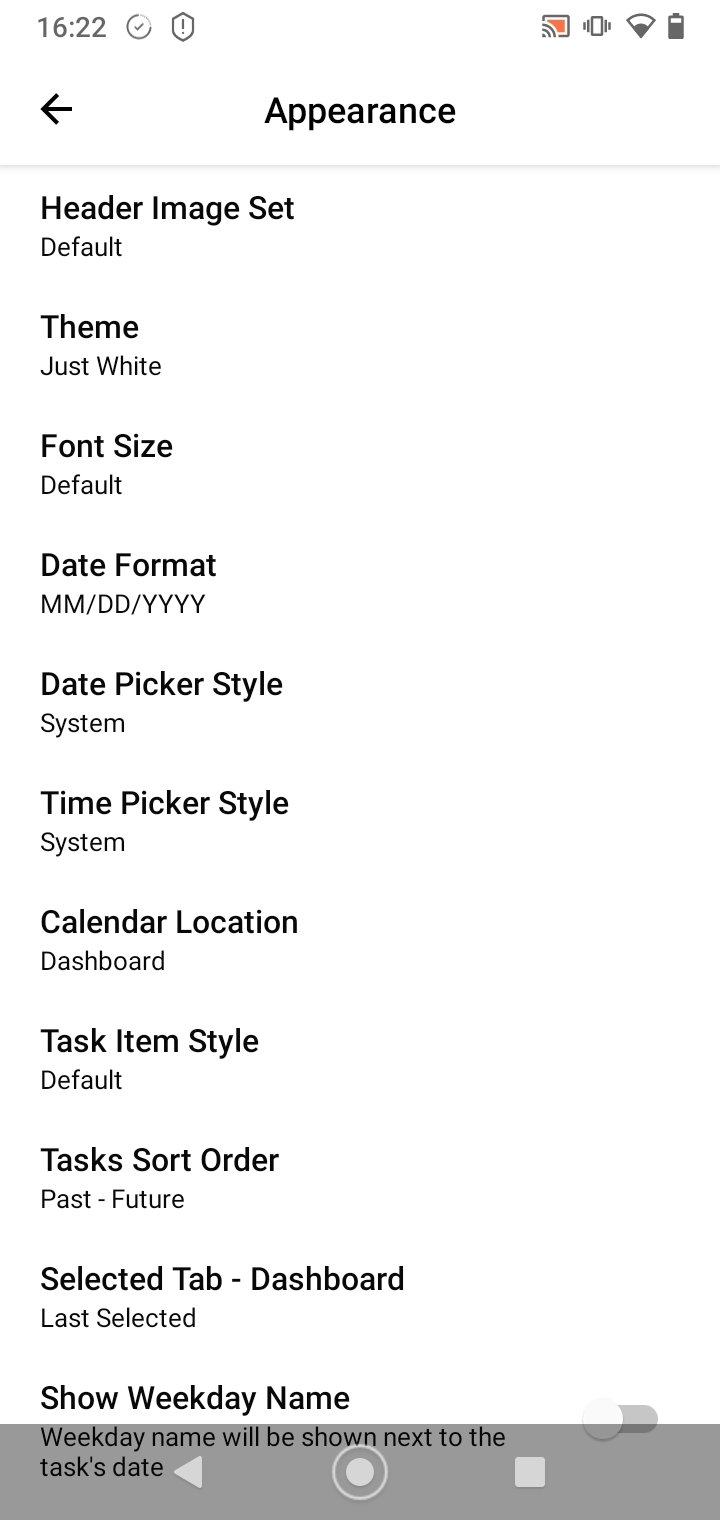Viewport: 720px width, 1520px height.
Task: Open Selected Tab - Dashboard setting
Action: (x=360, y=1297)
